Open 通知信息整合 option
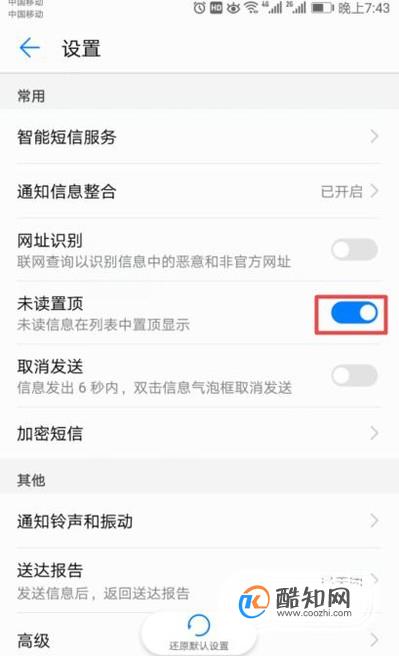 (x=200, y=191)
